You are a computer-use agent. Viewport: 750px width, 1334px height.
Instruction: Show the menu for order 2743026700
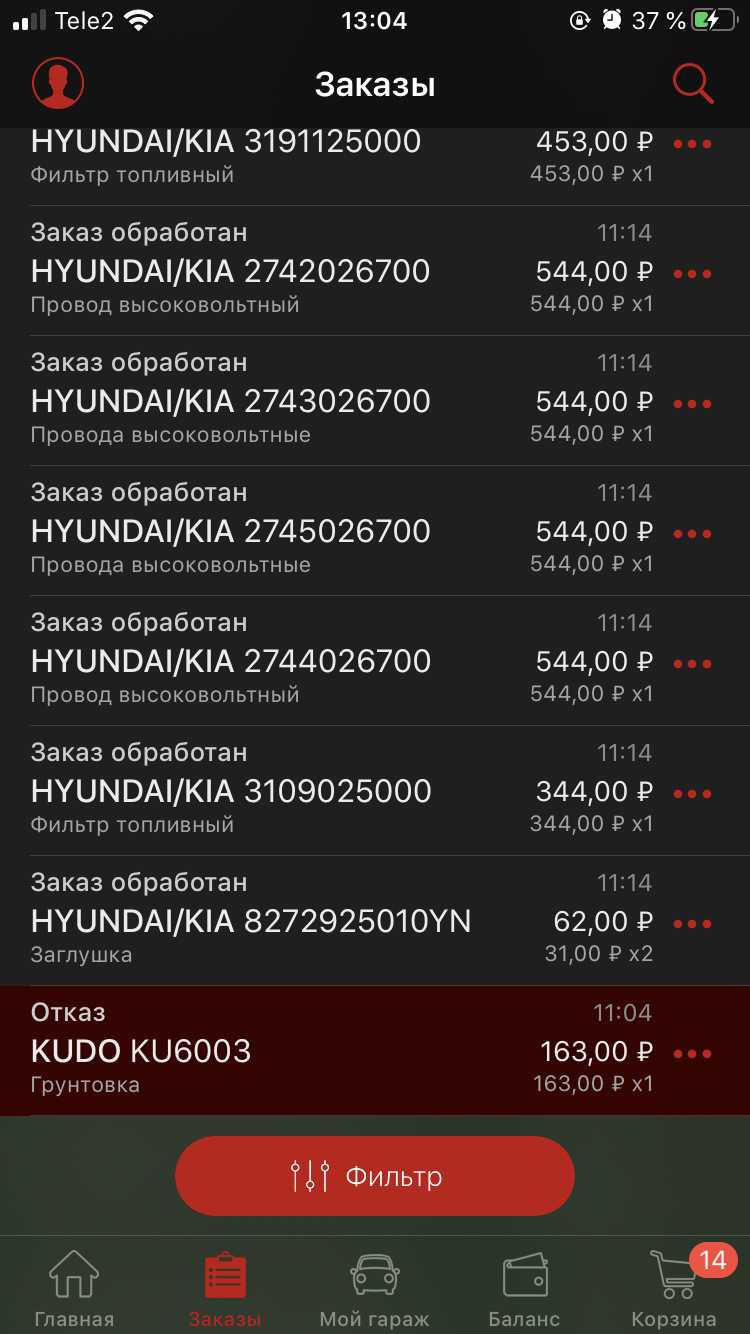click(692, 404)
